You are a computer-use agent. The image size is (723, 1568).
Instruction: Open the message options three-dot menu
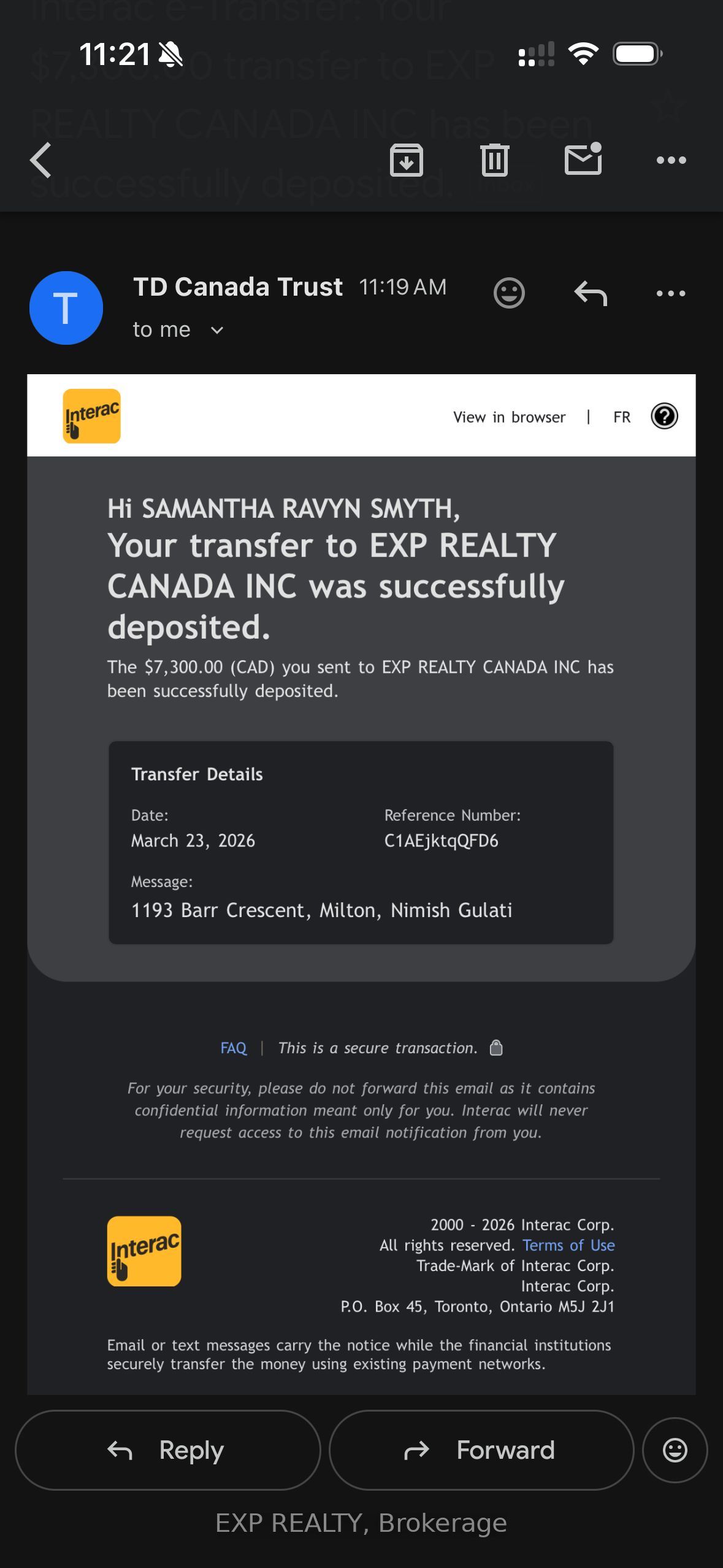pos(671,293)
